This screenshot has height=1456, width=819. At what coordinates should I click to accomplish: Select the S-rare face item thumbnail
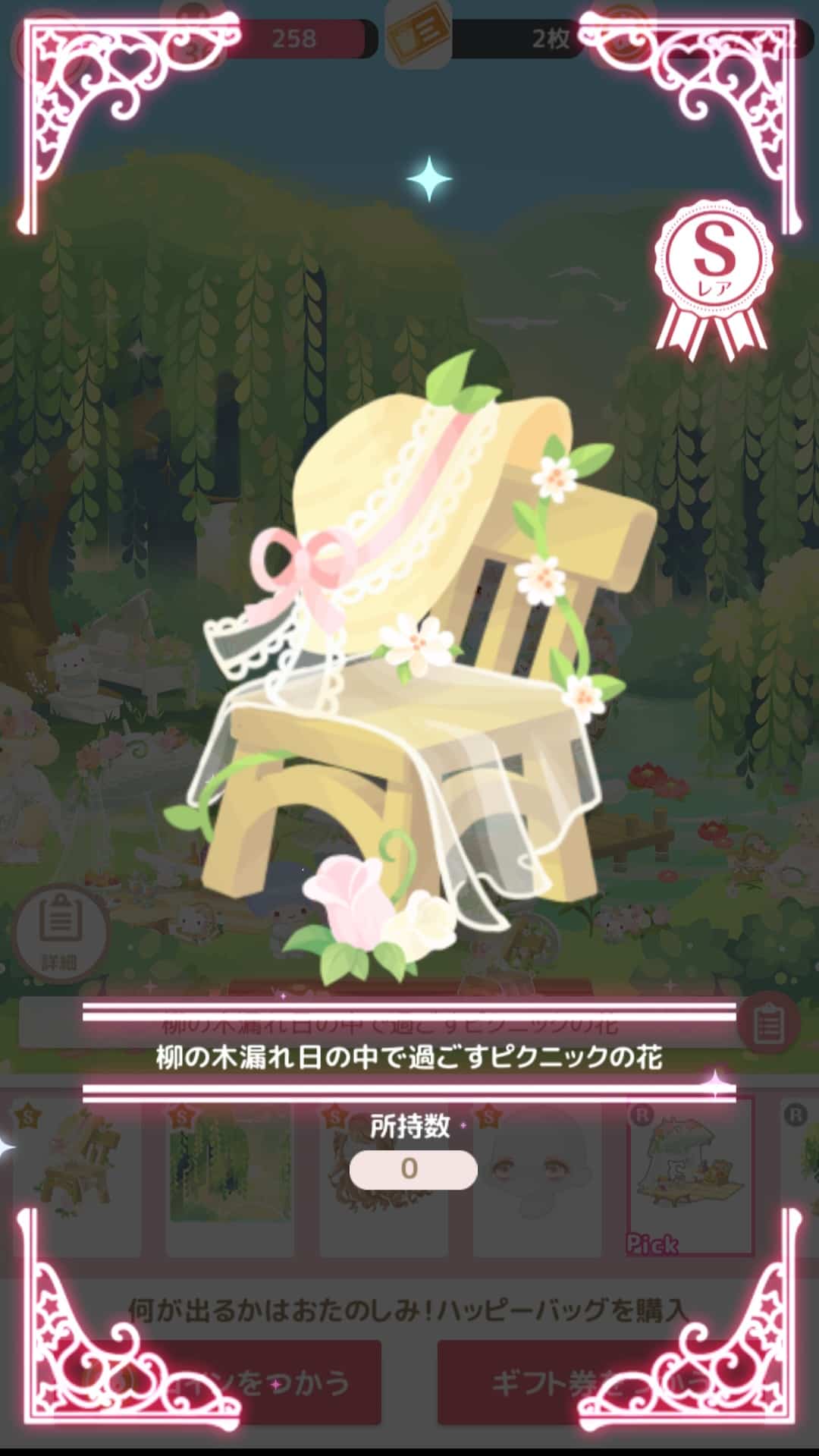[x=537, y=1176]
